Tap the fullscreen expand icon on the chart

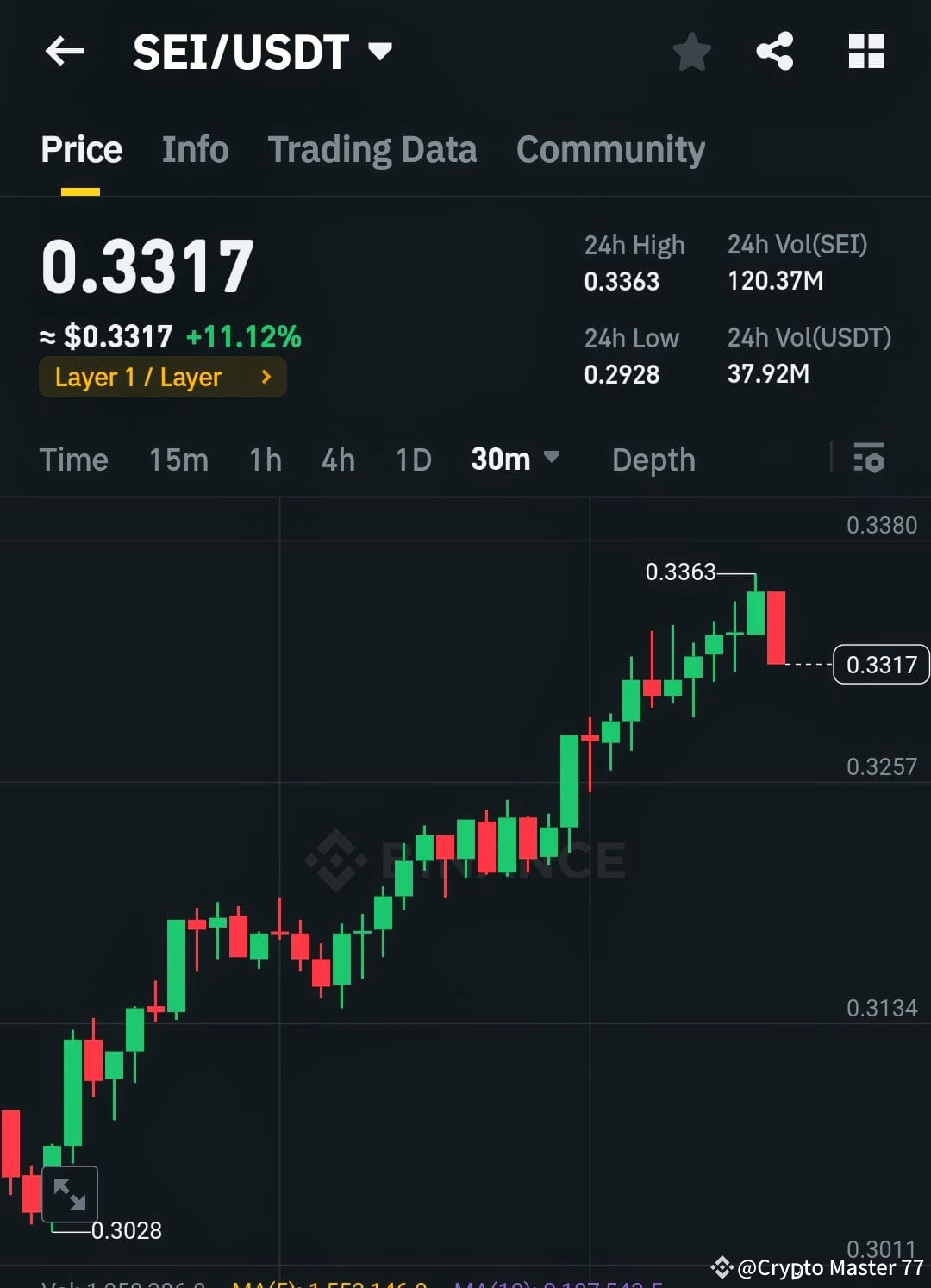(x=69, y=1194)
